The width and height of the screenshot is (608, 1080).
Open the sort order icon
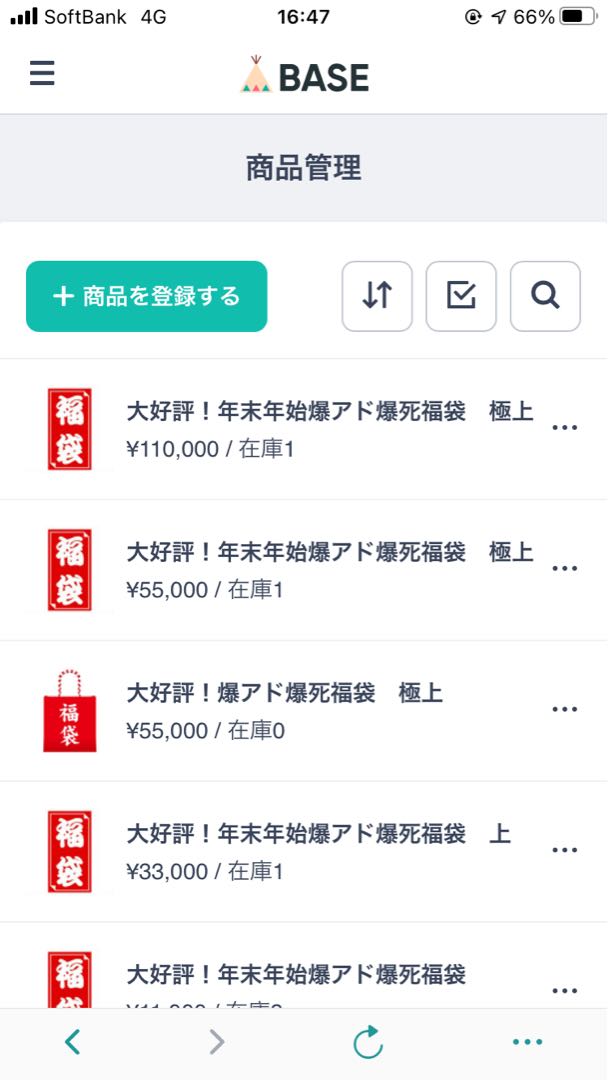coord(377,296)
